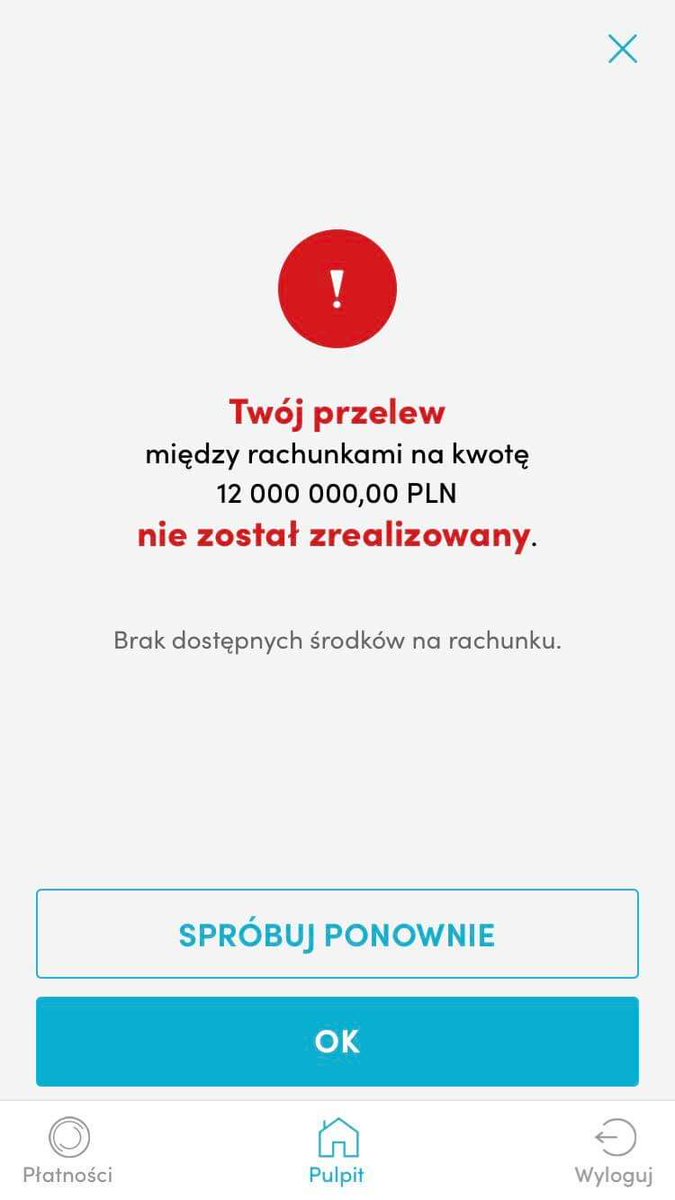Confirm the error with OK
Screen dimensions: 675x1200
point(337,1041)
